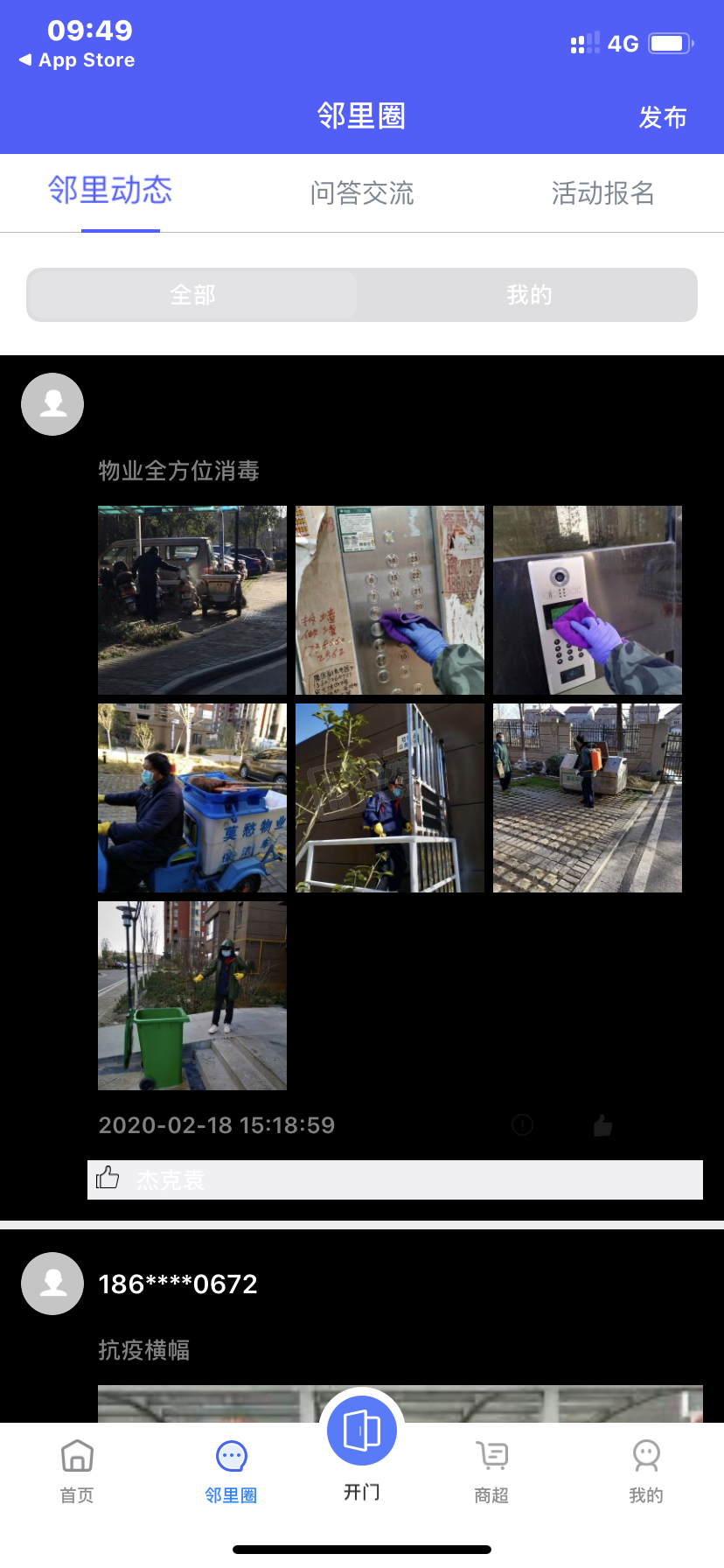Open the blue tricycle rider photo
The image size is (724, 1568).
[x=192, y=798]
